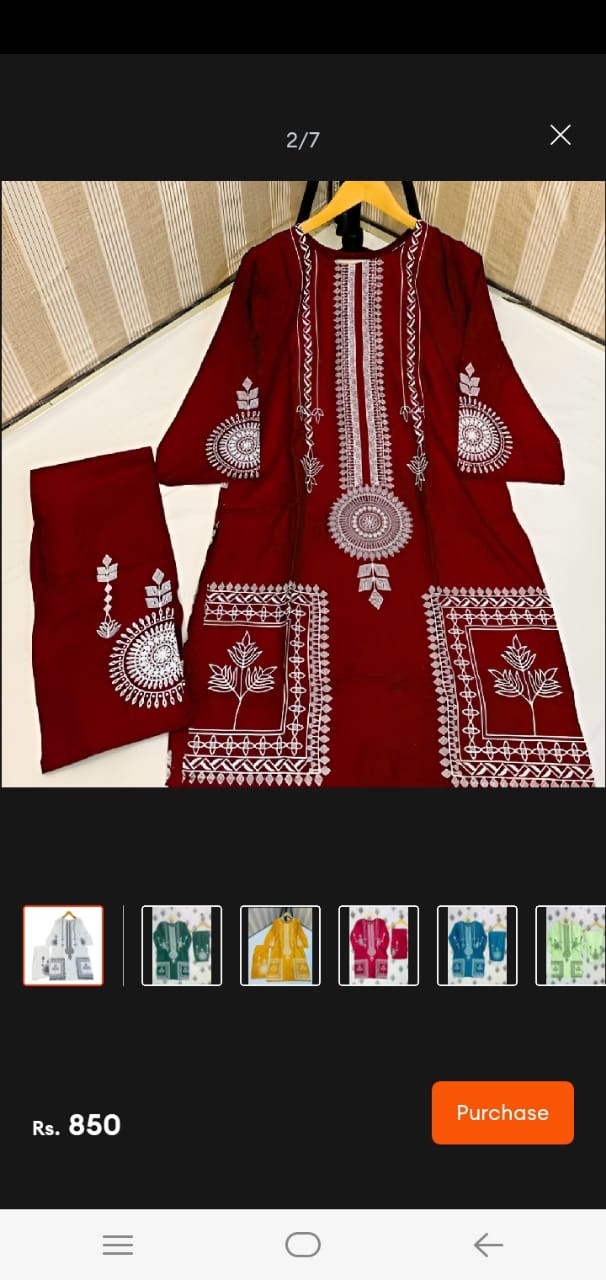Screen dimensions: 606x1280
Task: Select the dark green suit thumbnail
Action: click(x=181, y=945)
